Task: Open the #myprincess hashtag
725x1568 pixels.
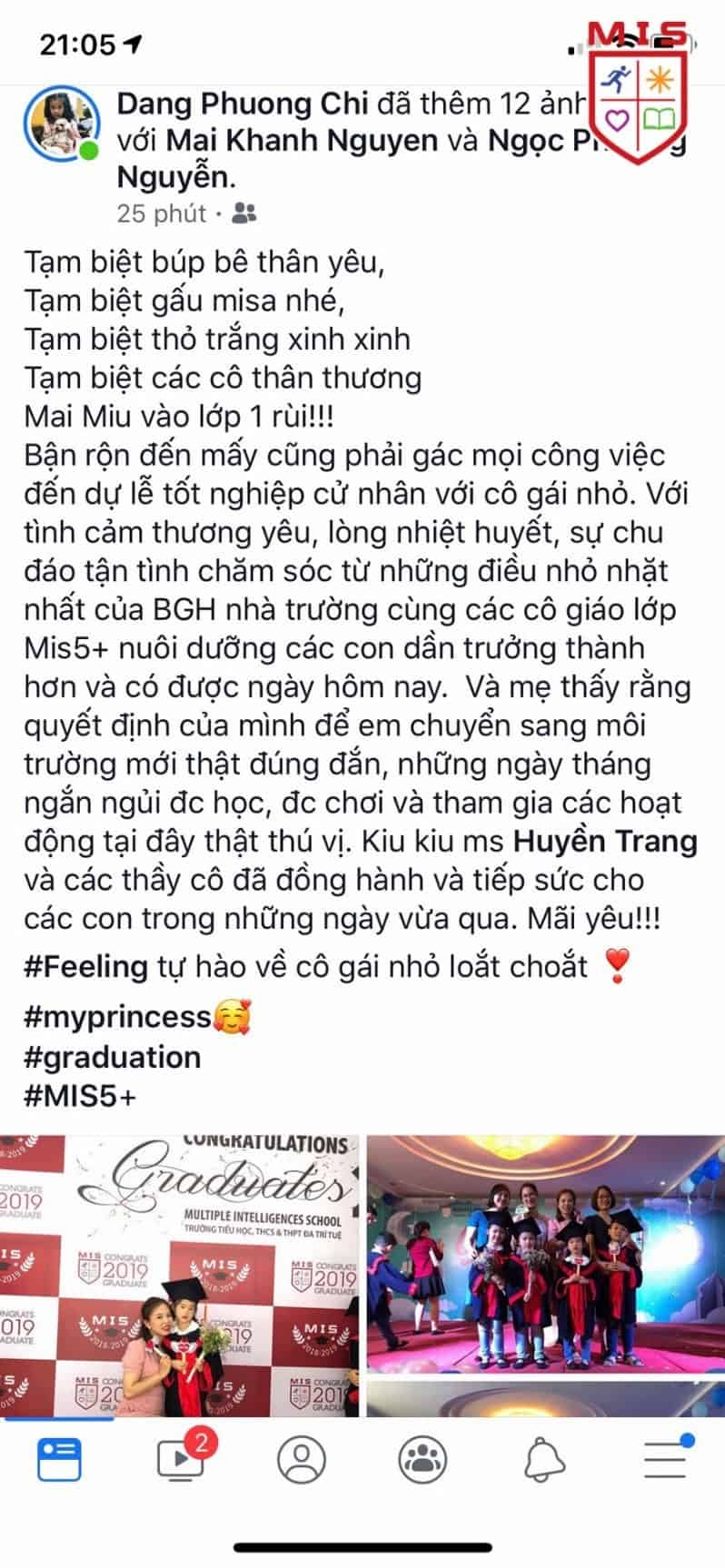Action: [x=118, y=1017]
